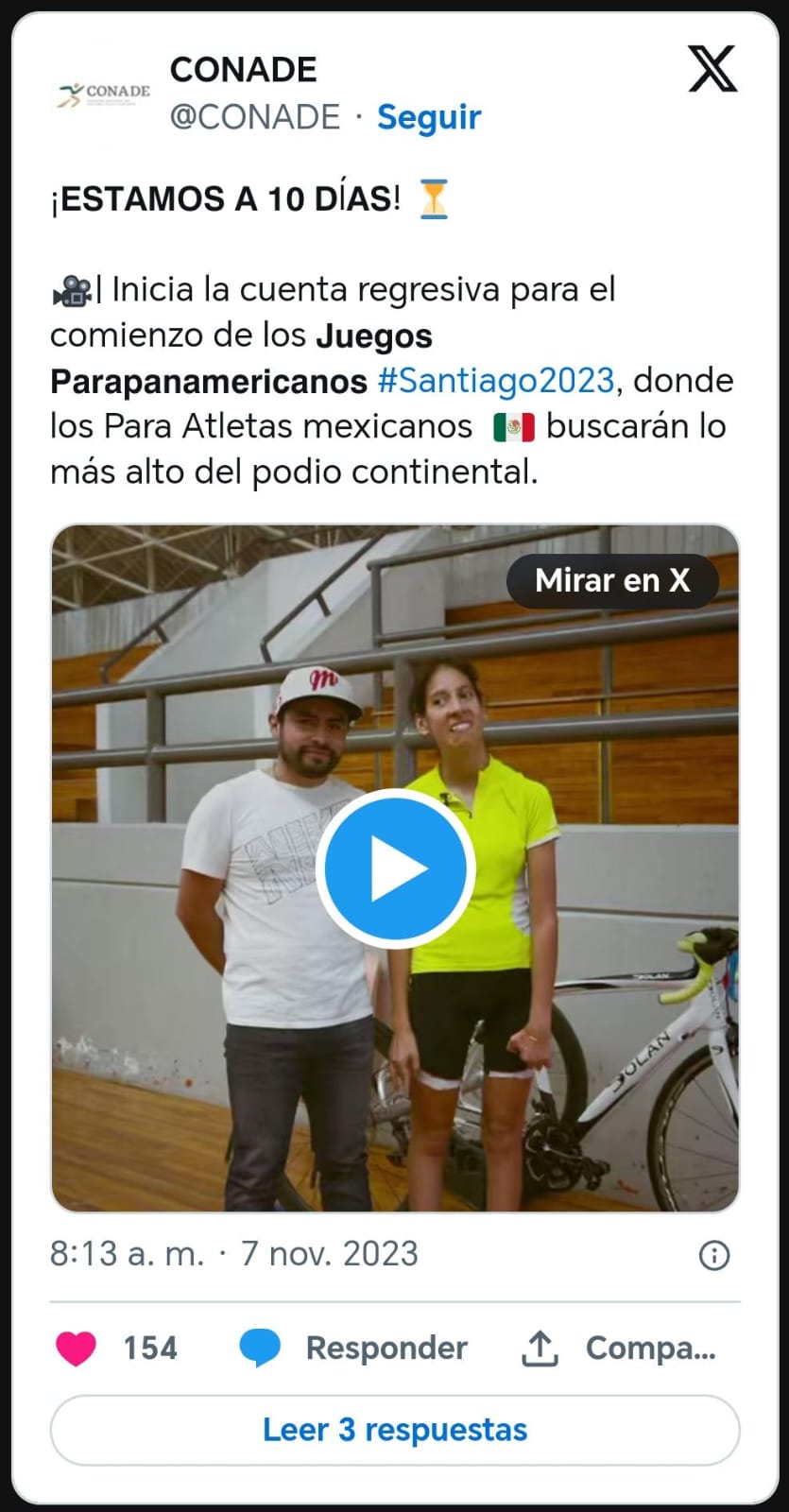Open the tweet info icon
This screenshot has height=1512, width=789.
713,1255
